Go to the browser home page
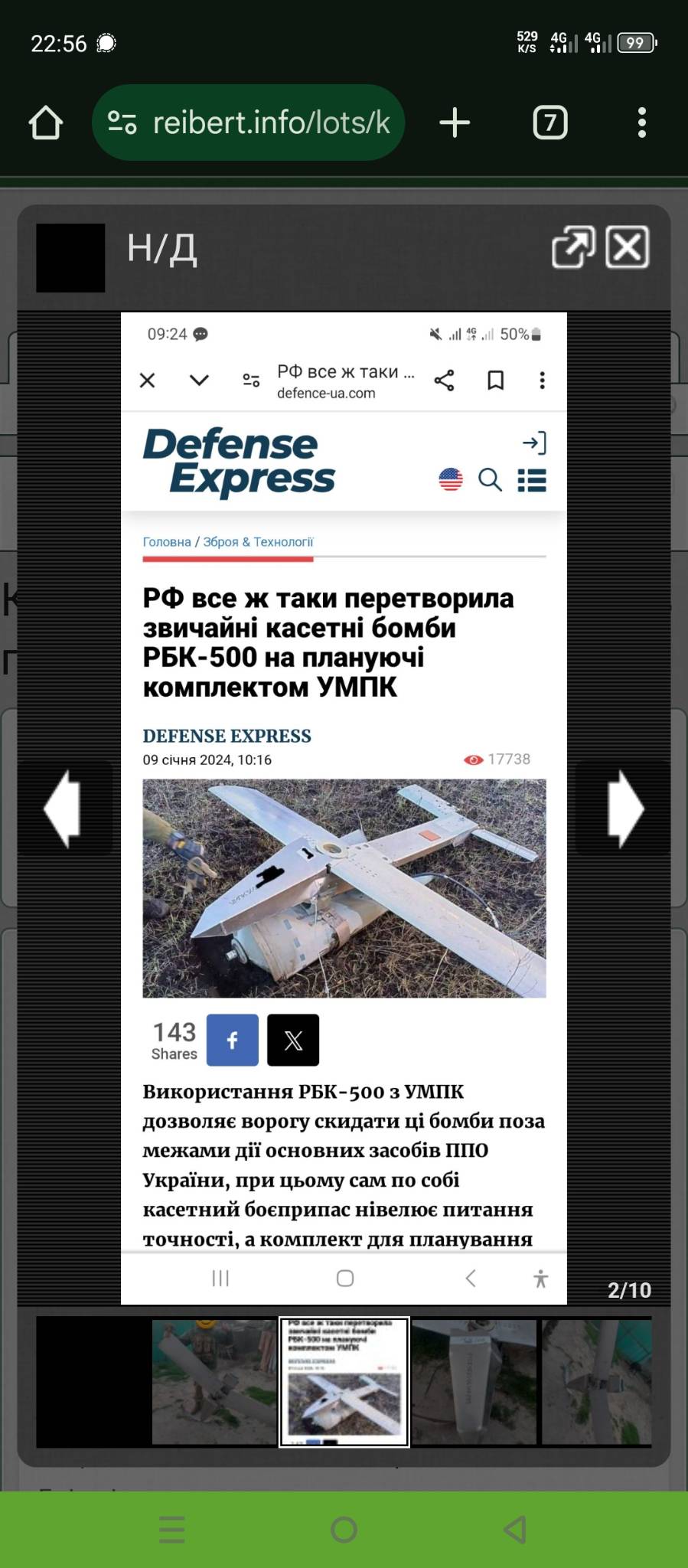The image size is (688, 1568). coord(46,122)
